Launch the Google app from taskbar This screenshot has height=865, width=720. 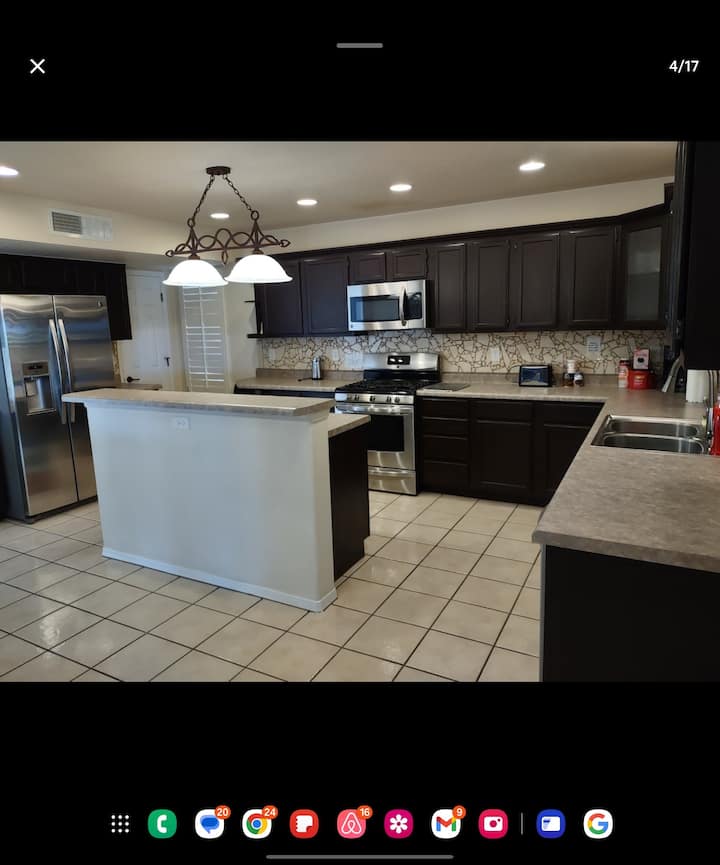(x=598, y=823)
